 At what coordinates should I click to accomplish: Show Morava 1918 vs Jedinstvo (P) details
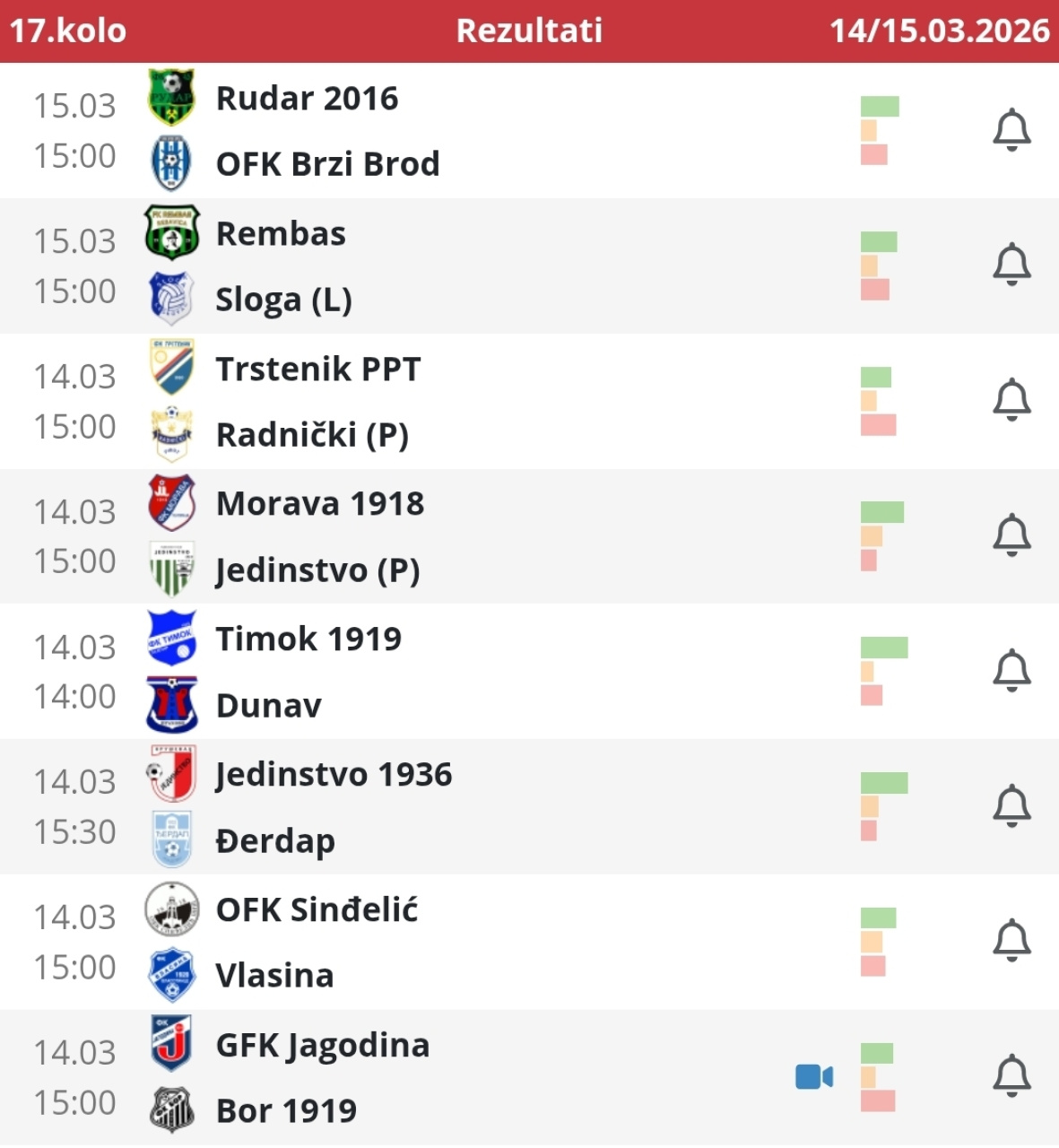(448, 536)
